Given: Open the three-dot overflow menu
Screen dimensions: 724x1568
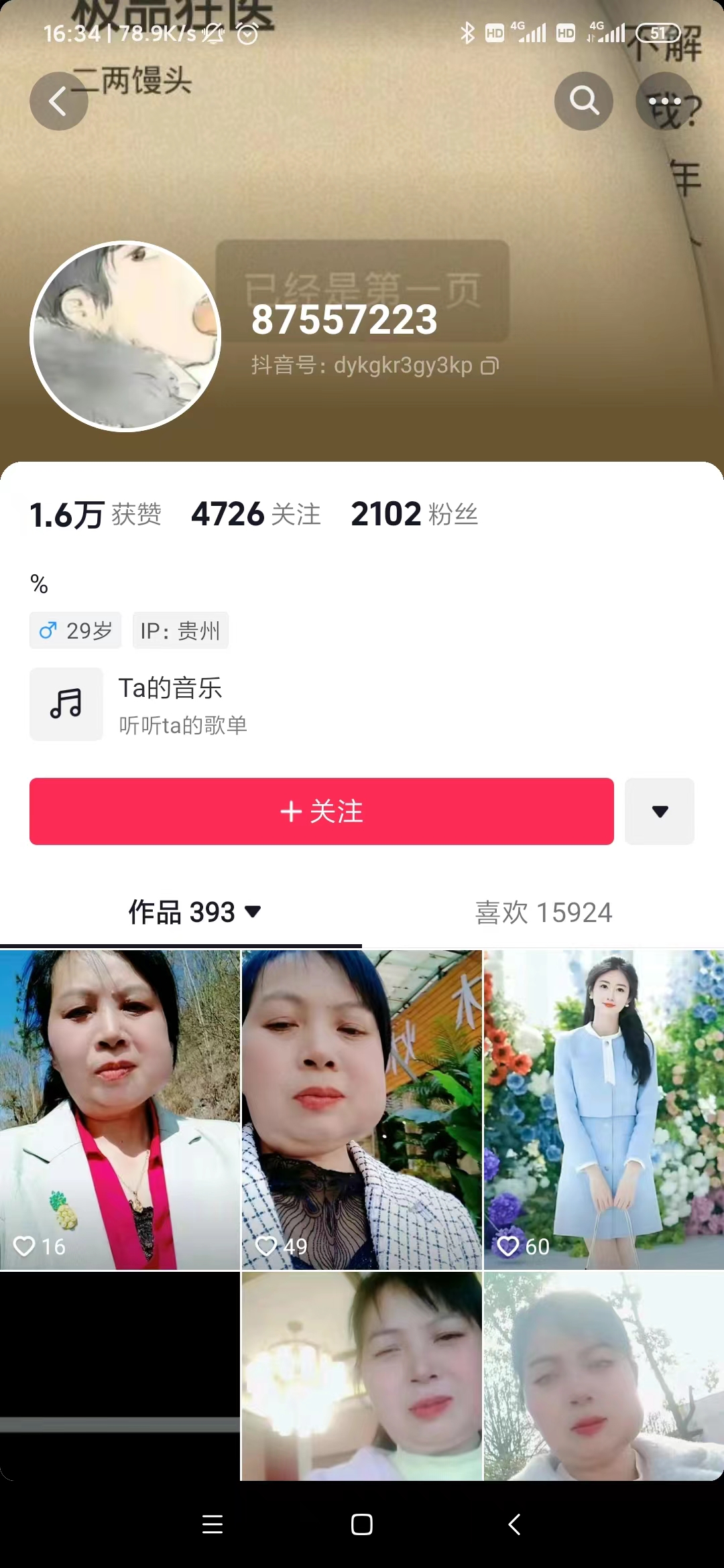Looking at the screenshot, I should point(664,101).
